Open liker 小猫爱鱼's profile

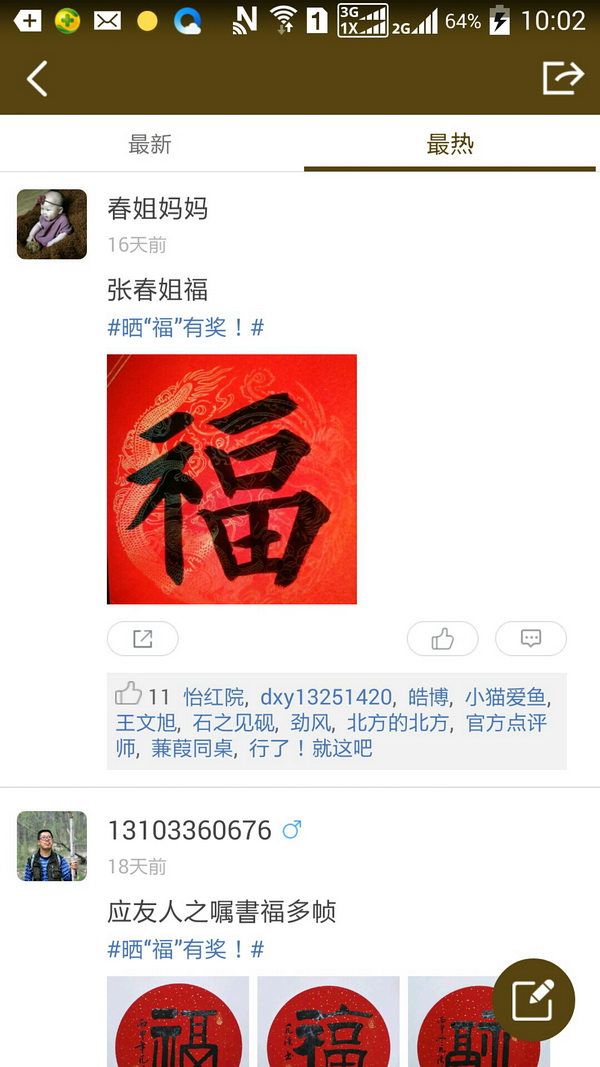506,697
